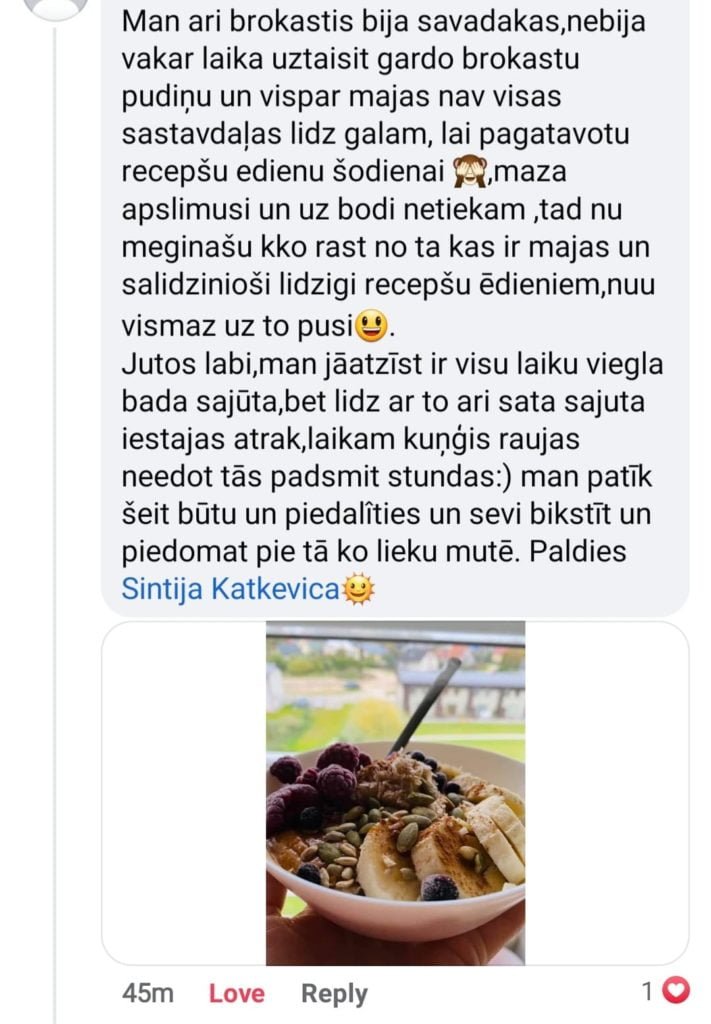Image resolution: width=711 pixels, height=1024 pixels.
Task: View who reacted to the comment
Action: [666, 991]
